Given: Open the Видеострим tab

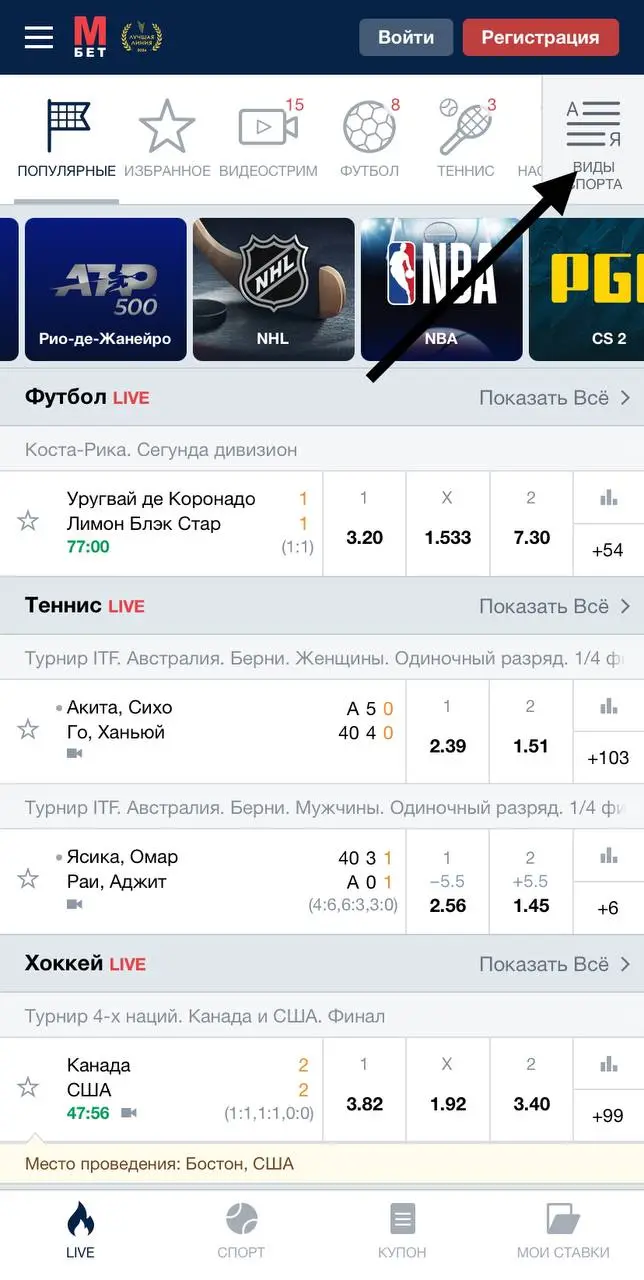Looking at the screenshot, I should (268, 140).
